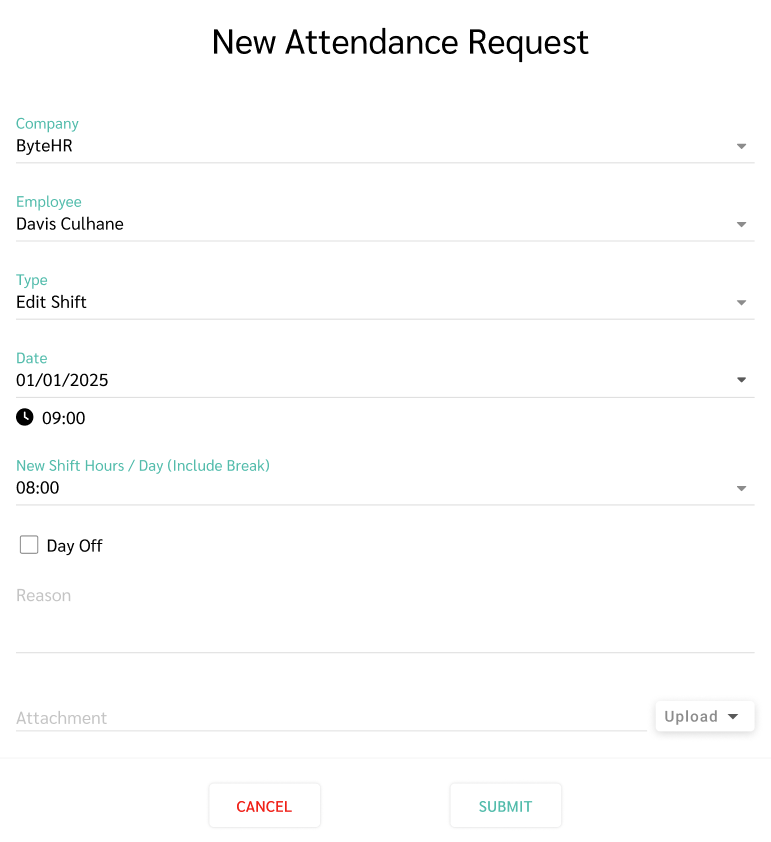Open the Company dropdown showing ByteHR
This screenshot has height=842, width=771.
pos(384,146)
